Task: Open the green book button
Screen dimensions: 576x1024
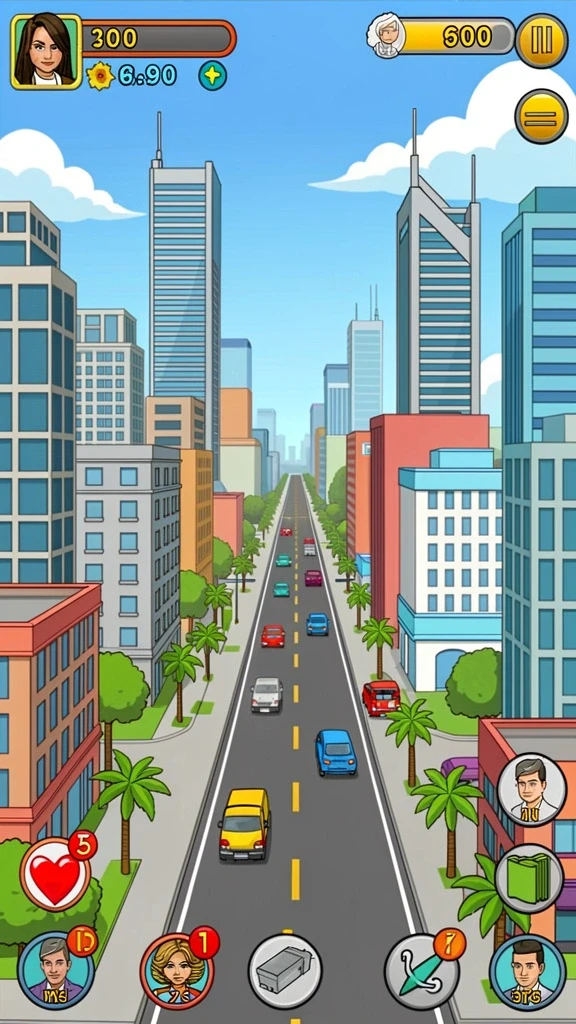Action: point(529,878)
